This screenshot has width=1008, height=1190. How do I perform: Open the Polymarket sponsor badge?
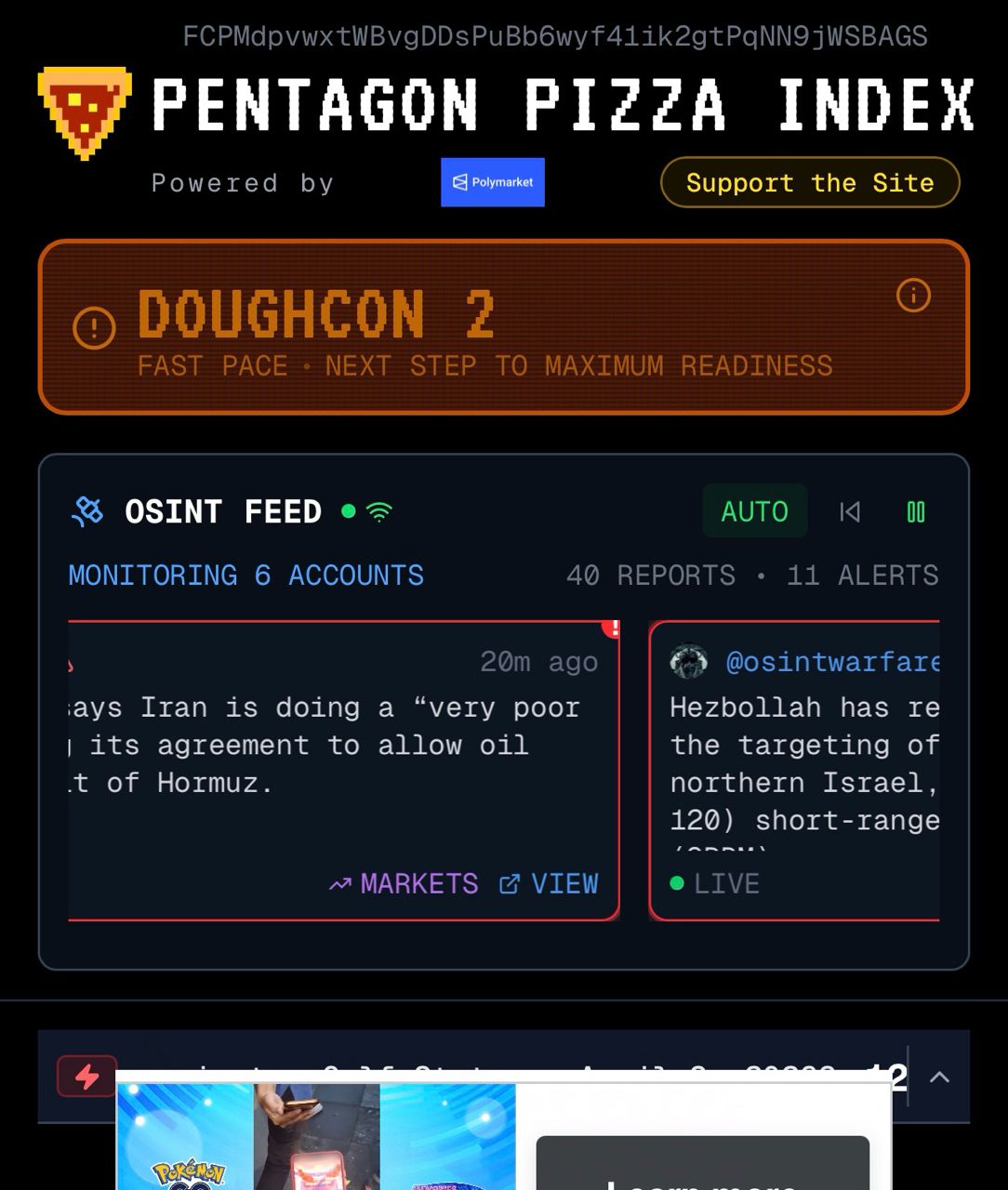point(492,182)
